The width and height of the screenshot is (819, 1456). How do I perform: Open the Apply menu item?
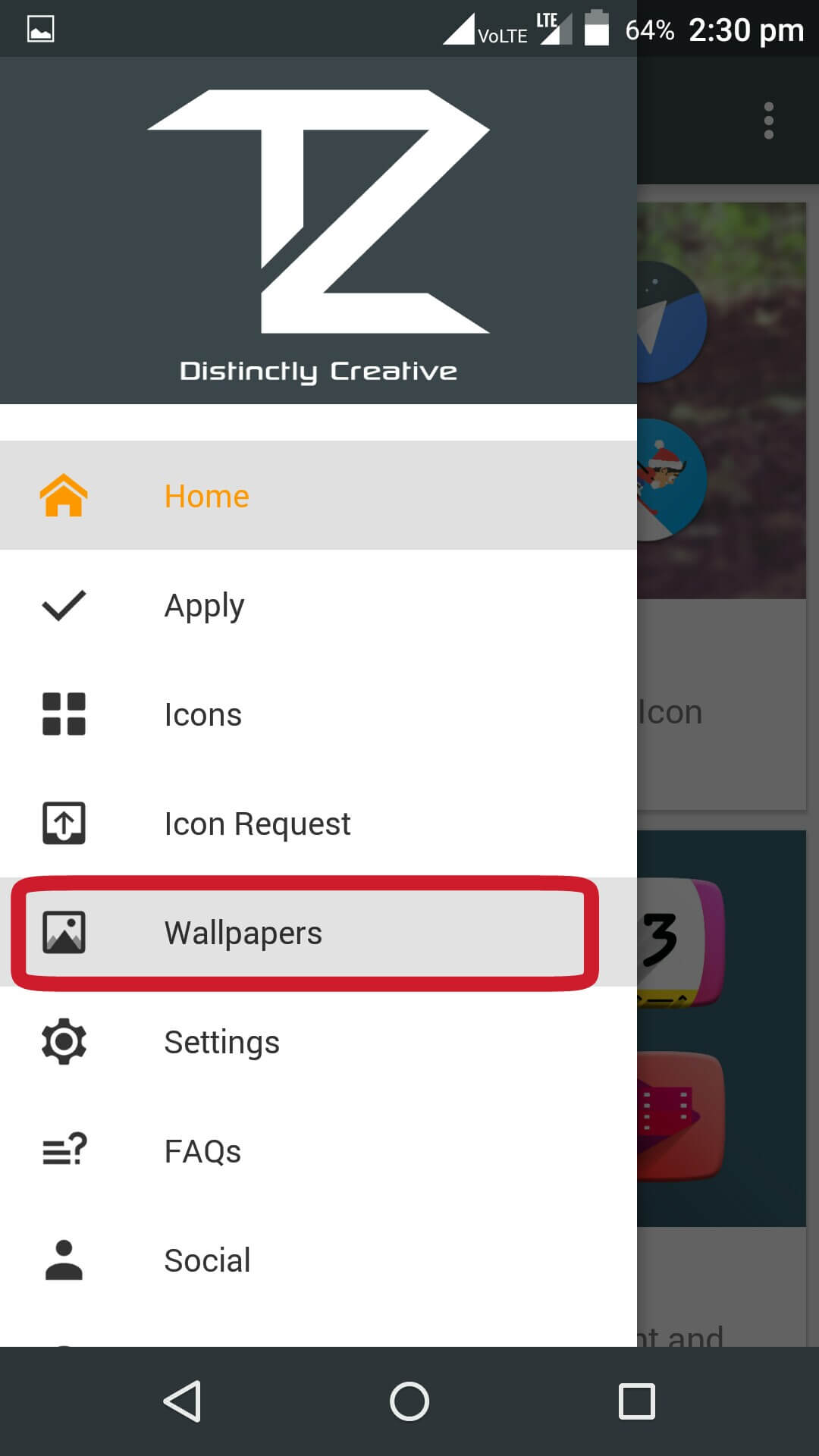(x=318, y=604)
